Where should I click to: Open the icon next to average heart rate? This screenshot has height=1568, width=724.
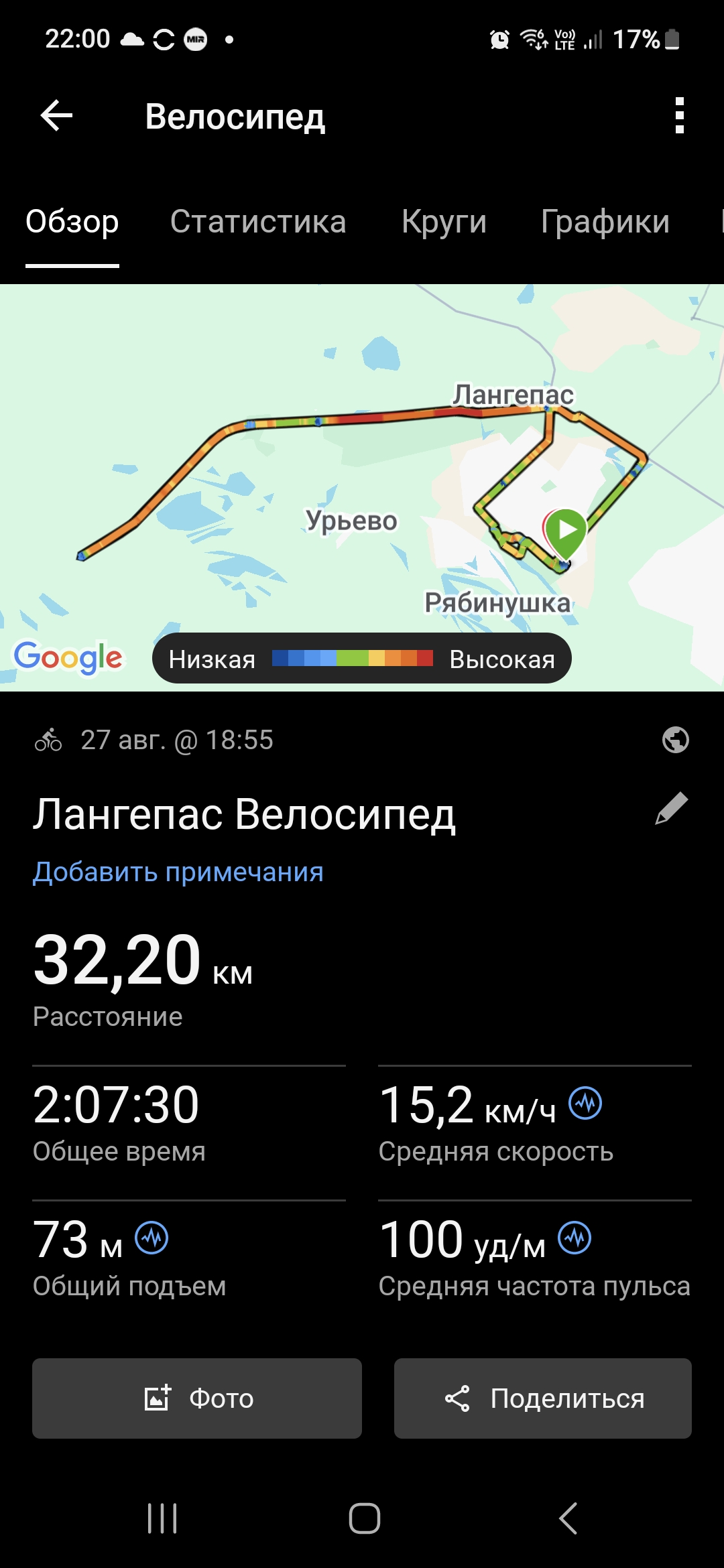[575, 1238]
